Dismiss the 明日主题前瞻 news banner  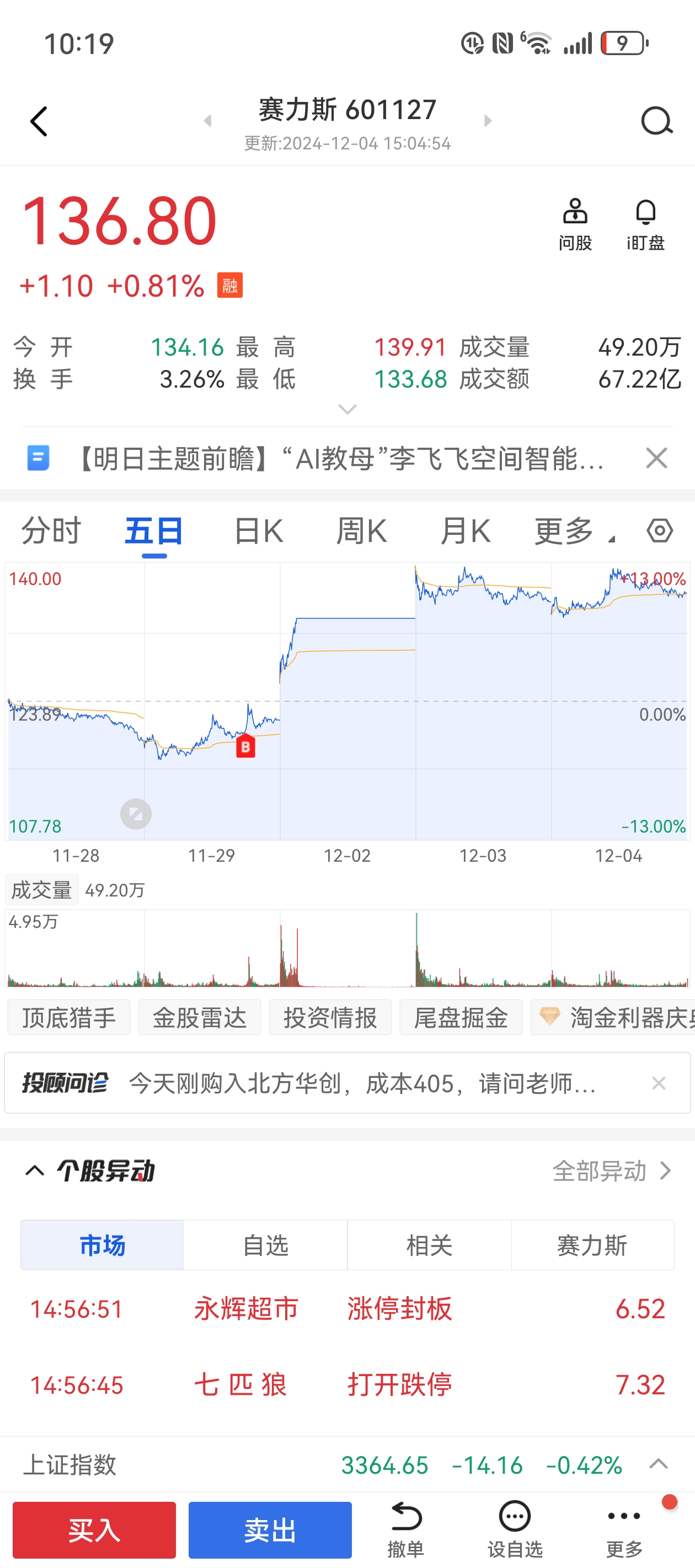coord(656,458)
